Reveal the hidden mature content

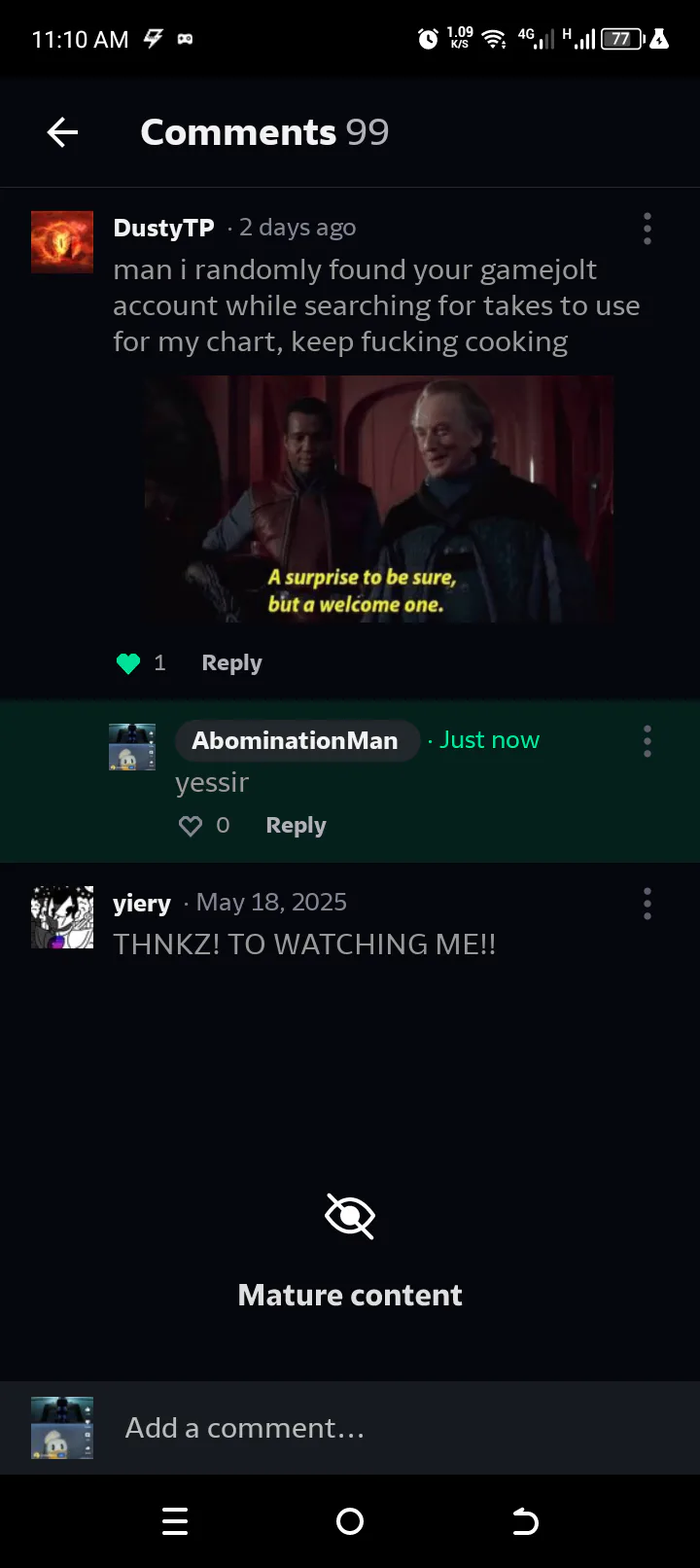(350, 1252)
